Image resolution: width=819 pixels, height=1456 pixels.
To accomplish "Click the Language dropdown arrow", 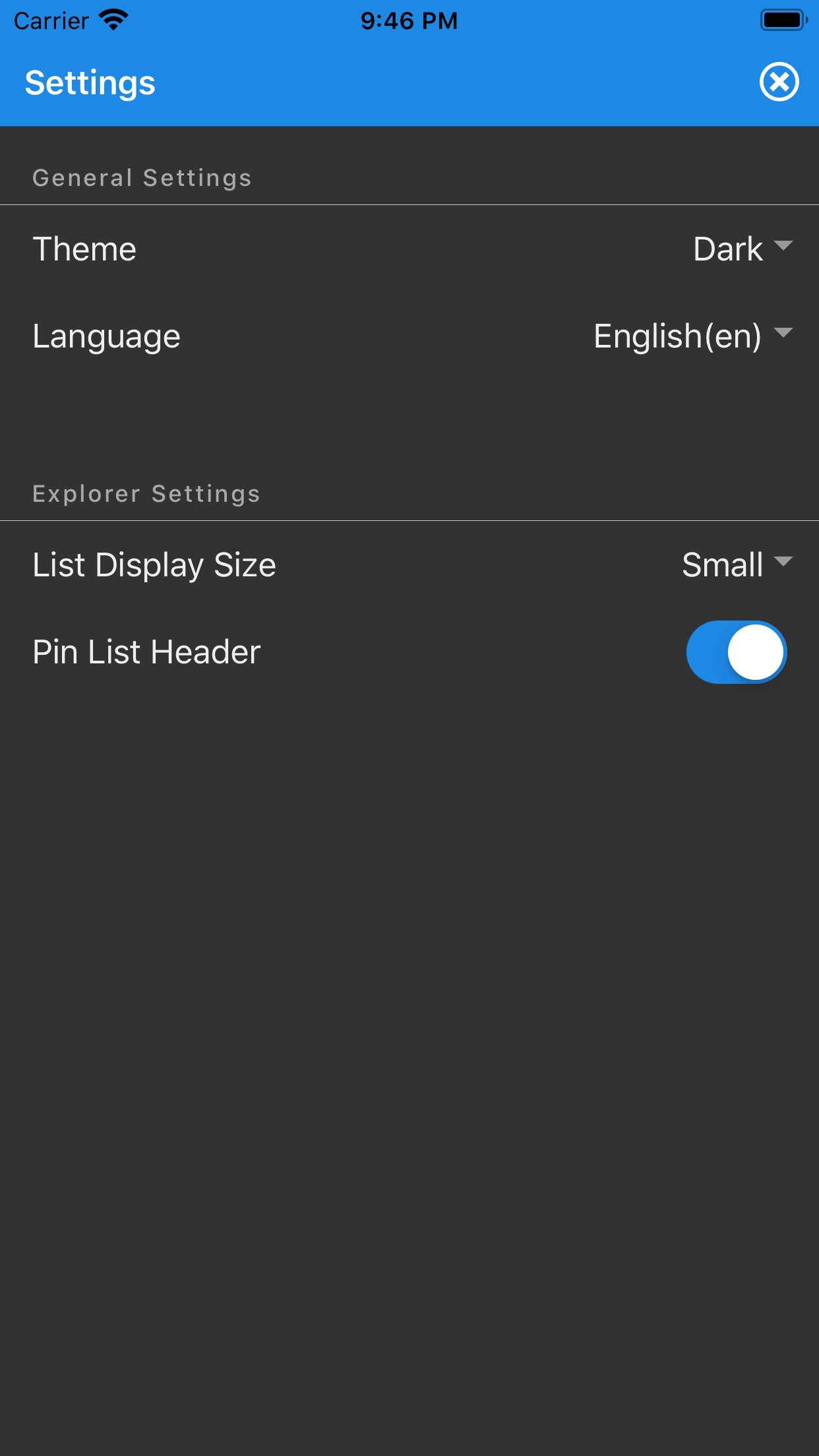I will [x=783, y=334].
